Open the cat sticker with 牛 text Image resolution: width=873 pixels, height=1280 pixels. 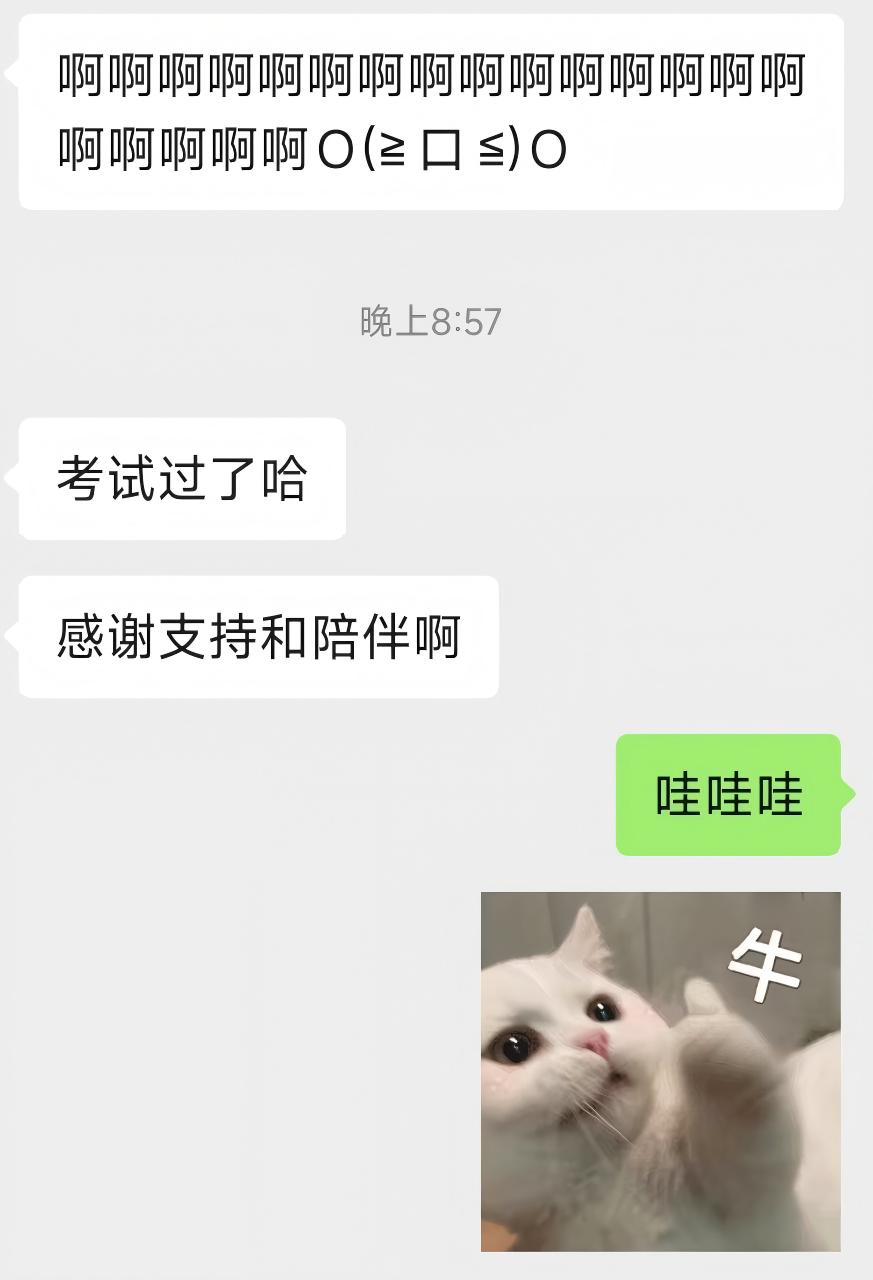(x=660, y=1071)
